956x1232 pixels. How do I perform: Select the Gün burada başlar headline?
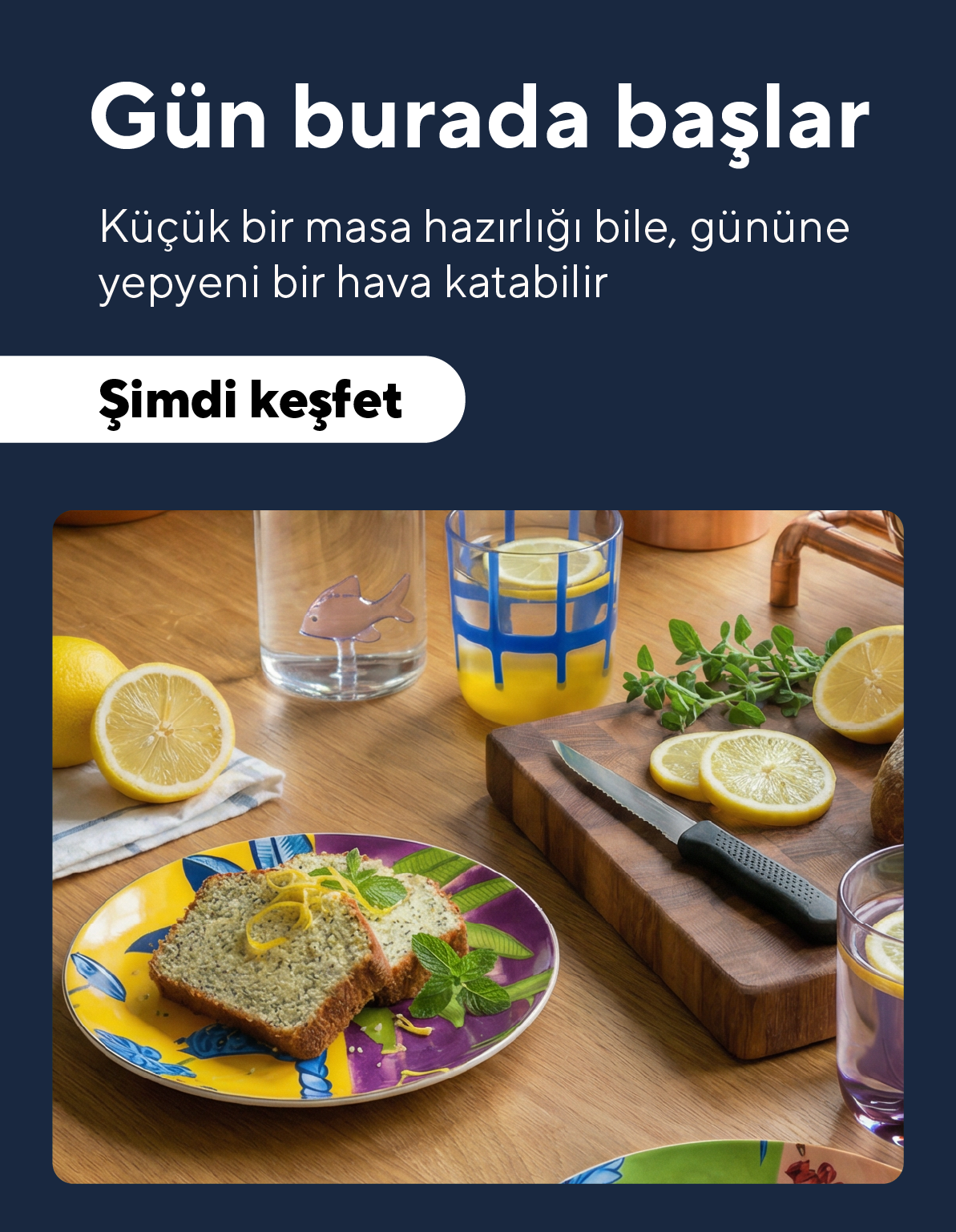[478, 117]
